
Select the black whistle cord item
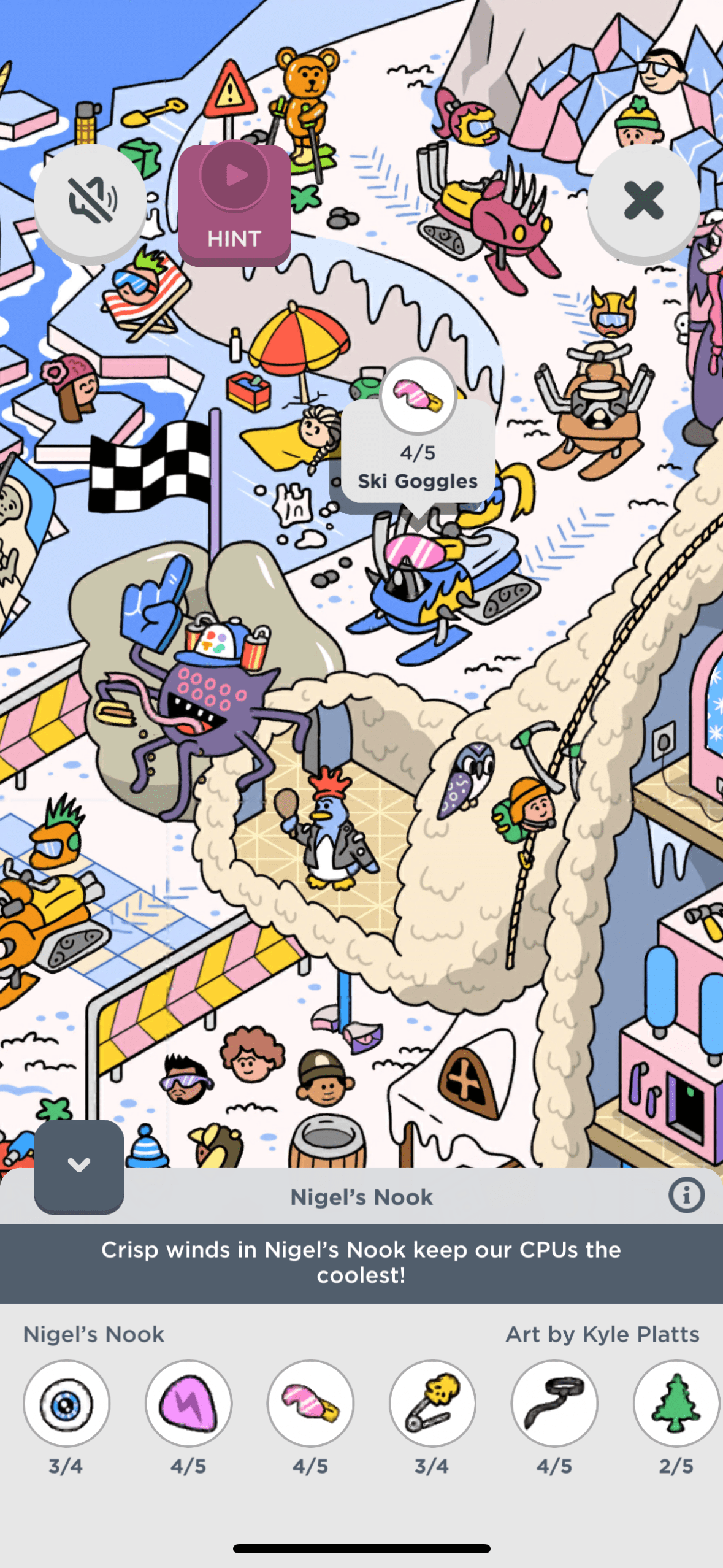(554, 1404)
